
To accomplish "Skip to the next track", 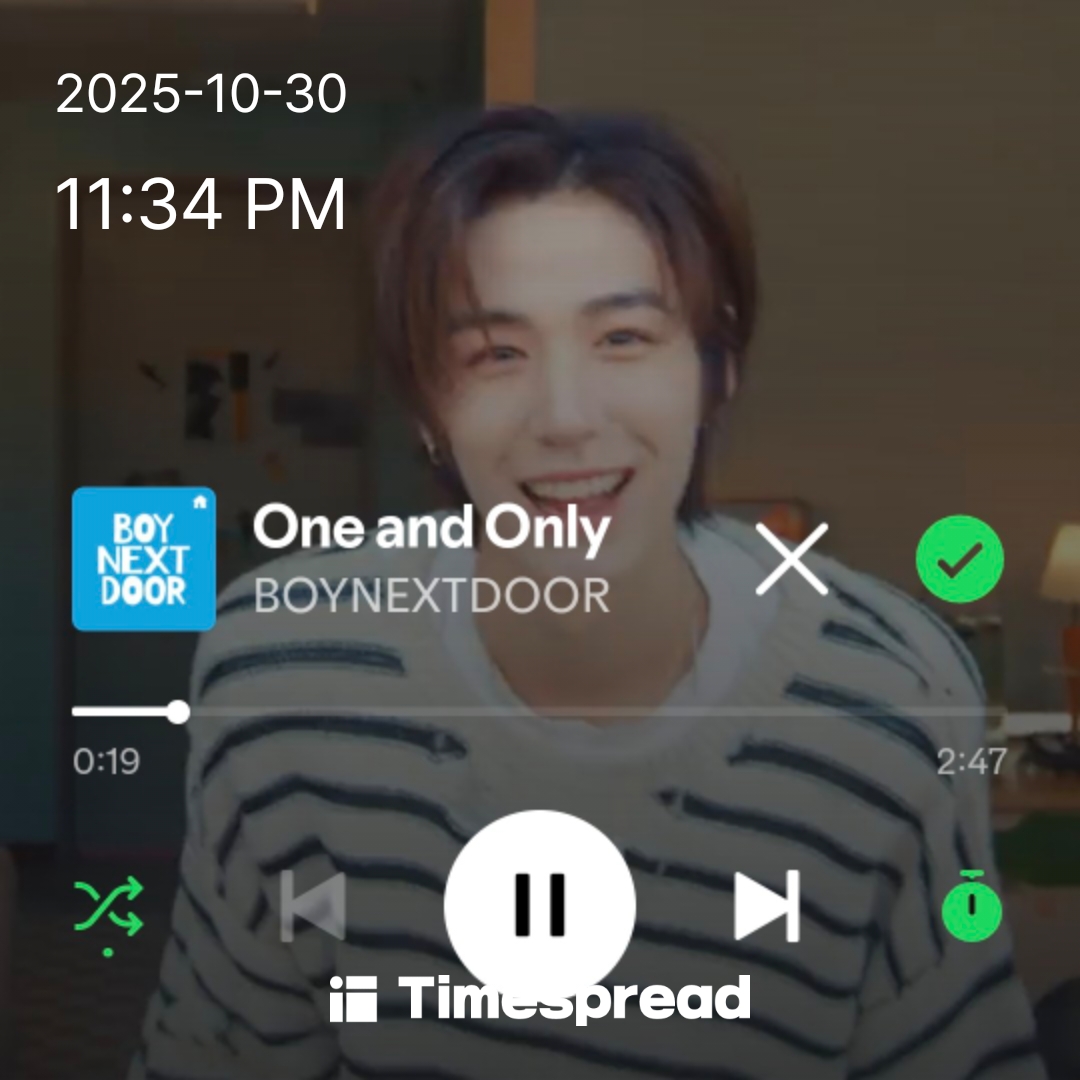I will pos(768,906).
